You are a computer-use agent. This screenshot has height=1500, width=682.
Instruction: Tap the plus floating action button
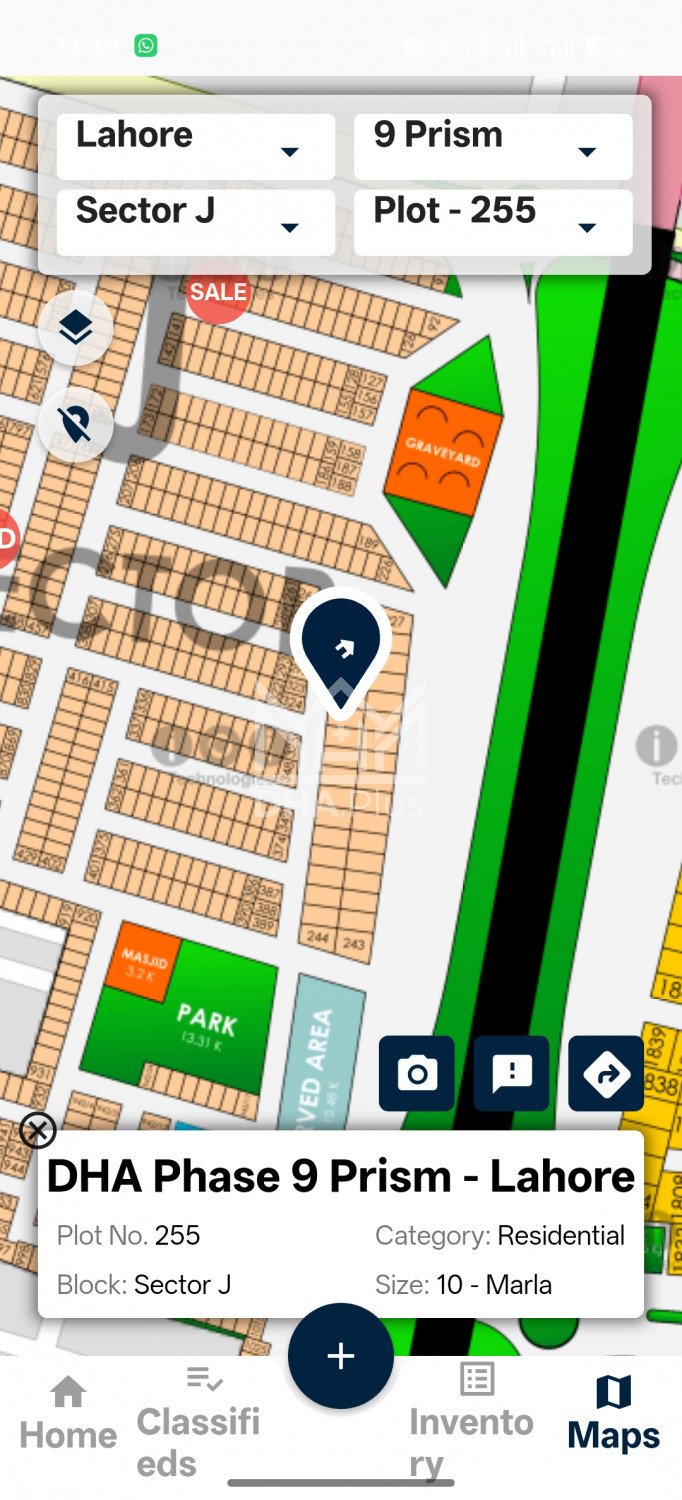(341, 1356)
